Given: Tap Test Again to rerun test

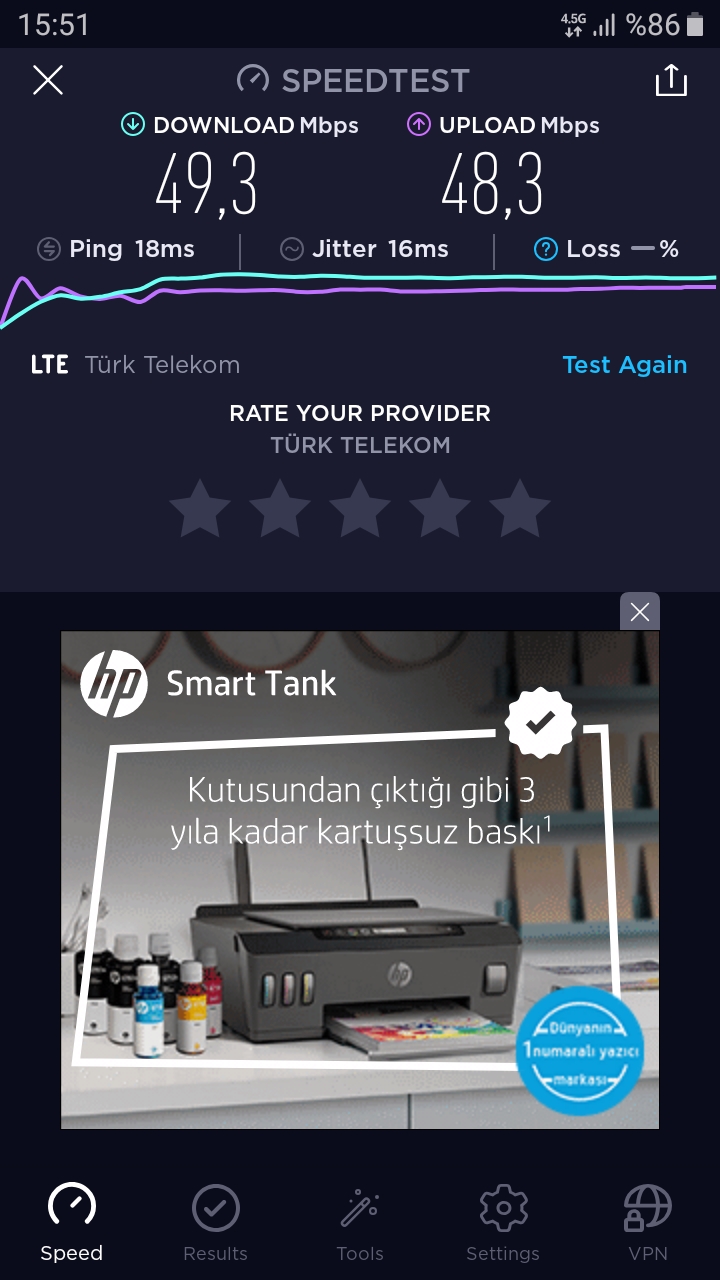Looking at the screenshot, I should click(625, 365).
